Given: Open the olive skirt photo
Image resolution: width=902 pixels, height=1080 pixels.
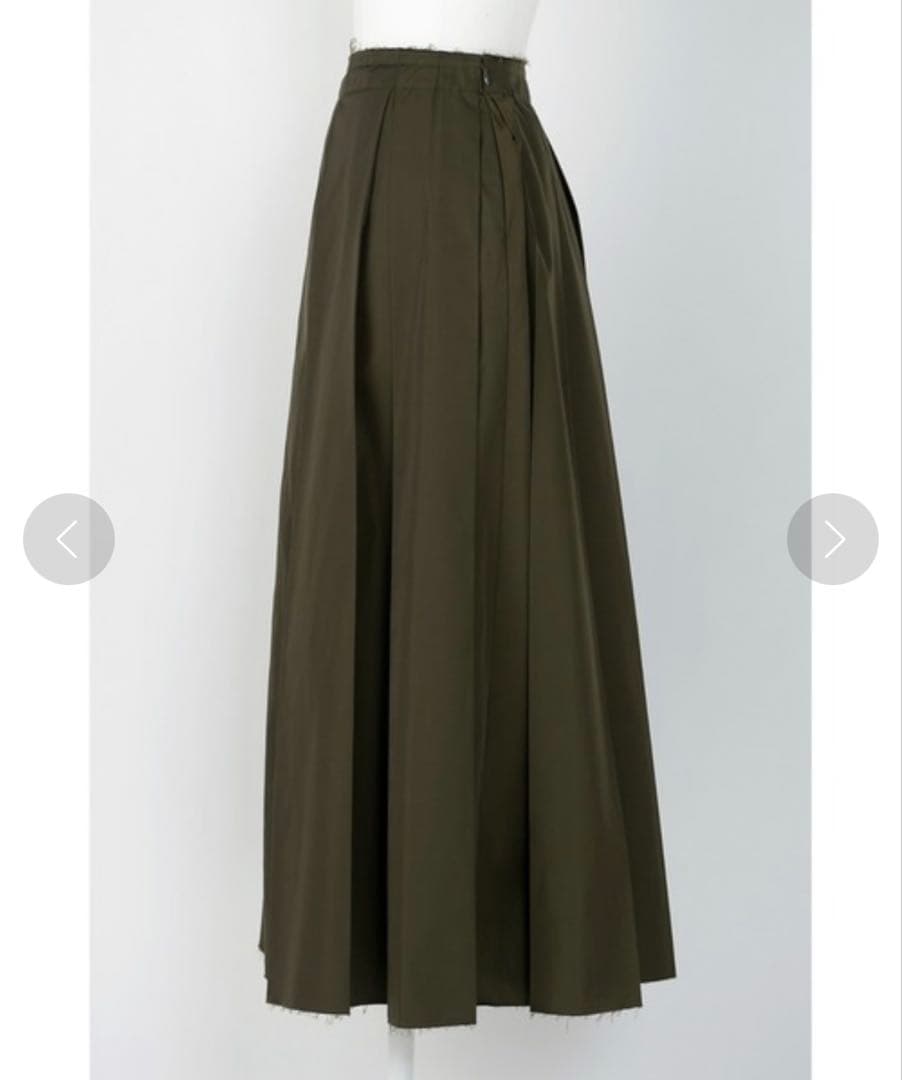Looking at the screenshot, I should point(470,540).
